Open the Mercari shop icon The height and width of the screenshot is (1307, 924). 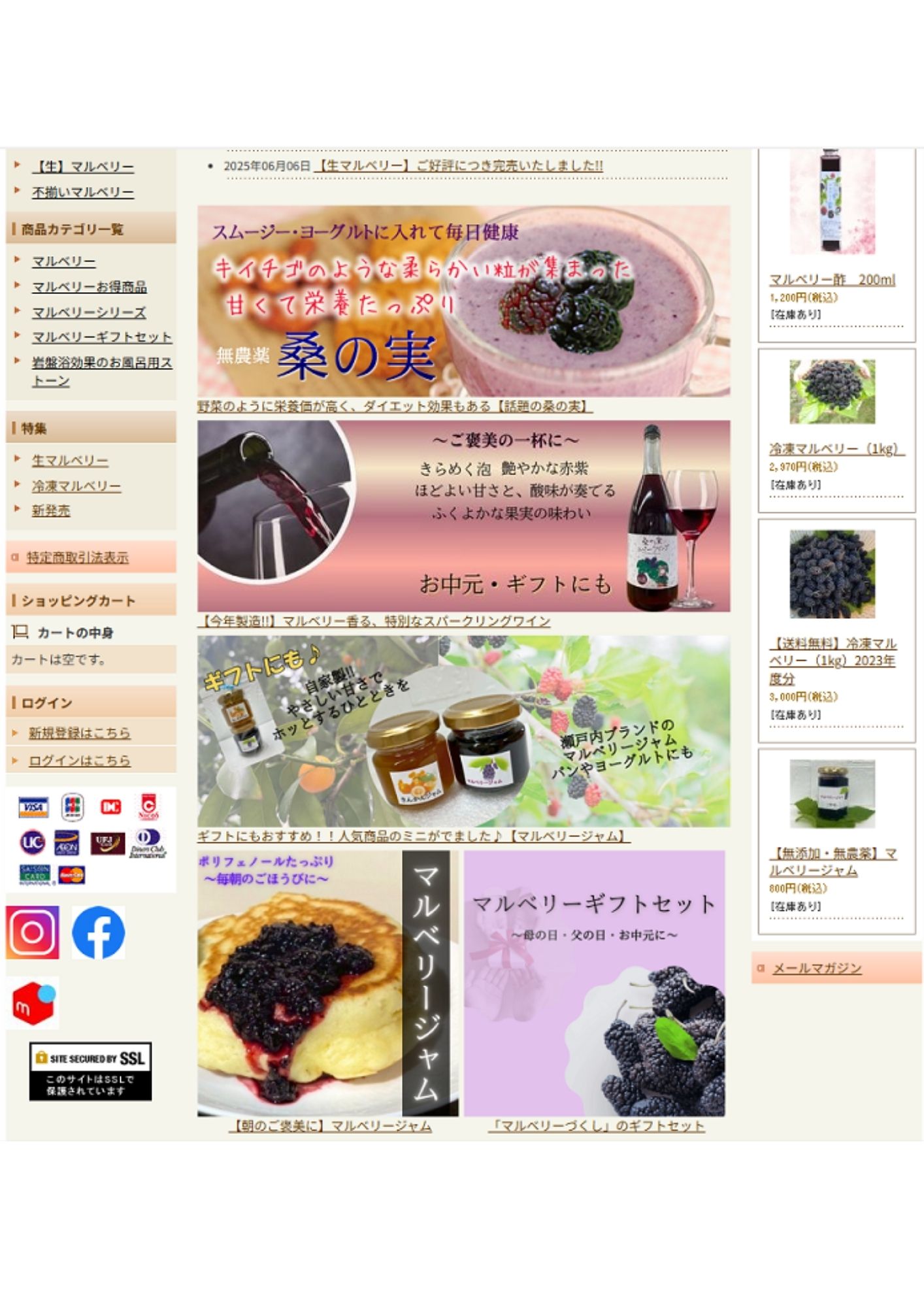[33, 1003]
